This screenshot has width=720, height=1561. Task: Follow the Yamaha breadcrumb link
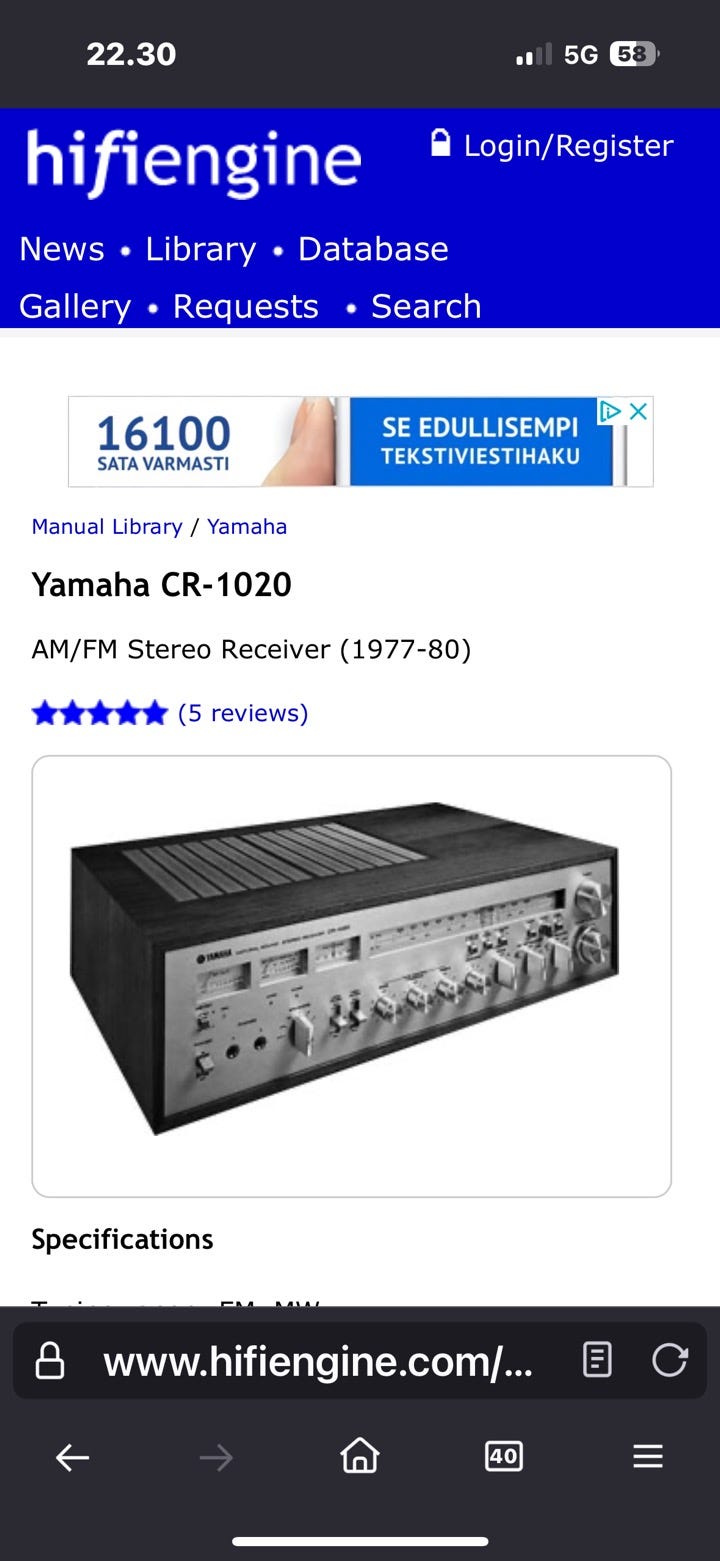coord(247,527)
